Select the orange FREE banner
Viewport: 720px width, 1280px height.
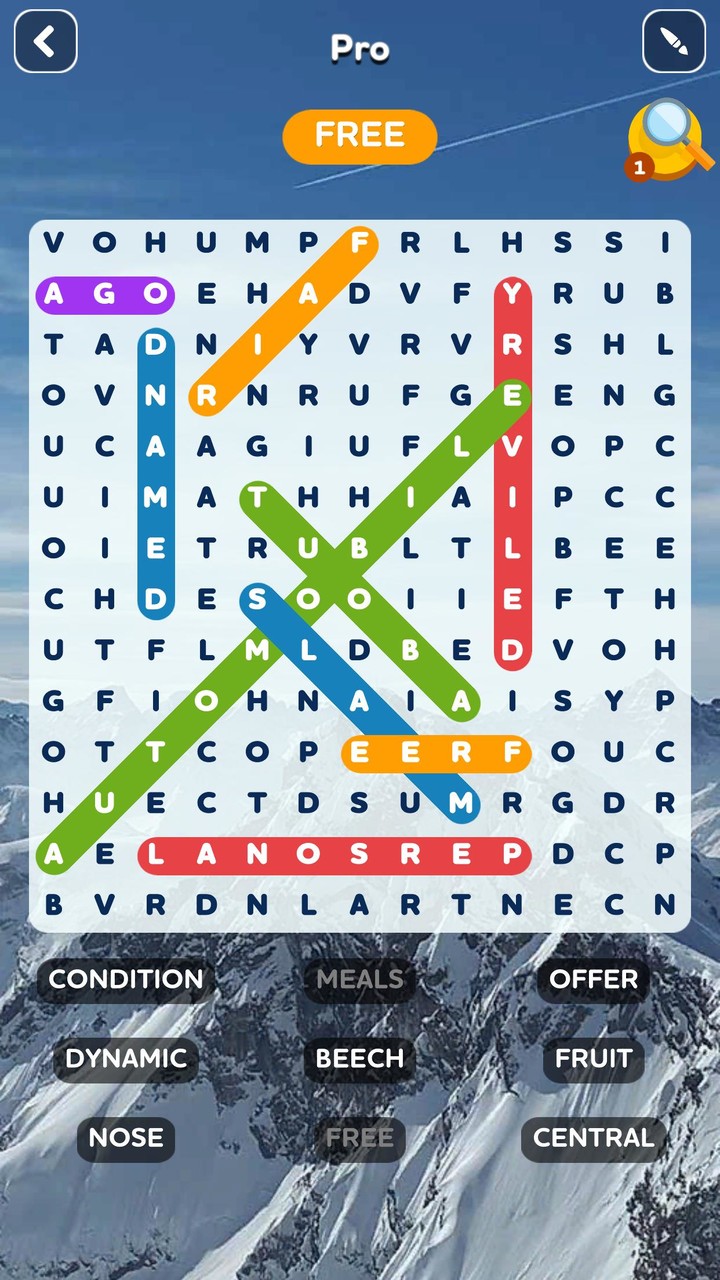(x=359, y=136)
